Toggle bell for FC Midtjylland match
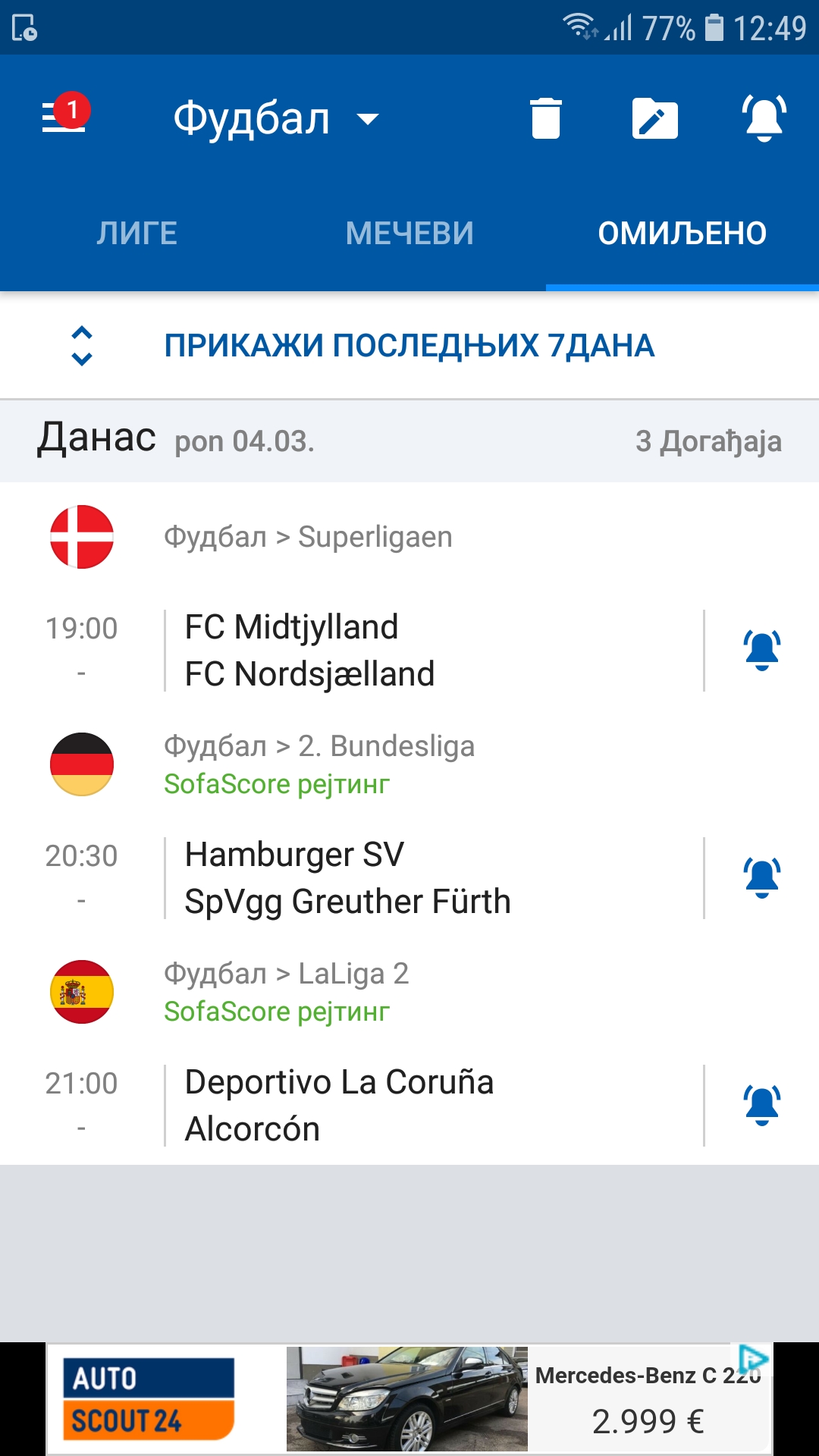819x1456 pixels. (x=762, y=651)
